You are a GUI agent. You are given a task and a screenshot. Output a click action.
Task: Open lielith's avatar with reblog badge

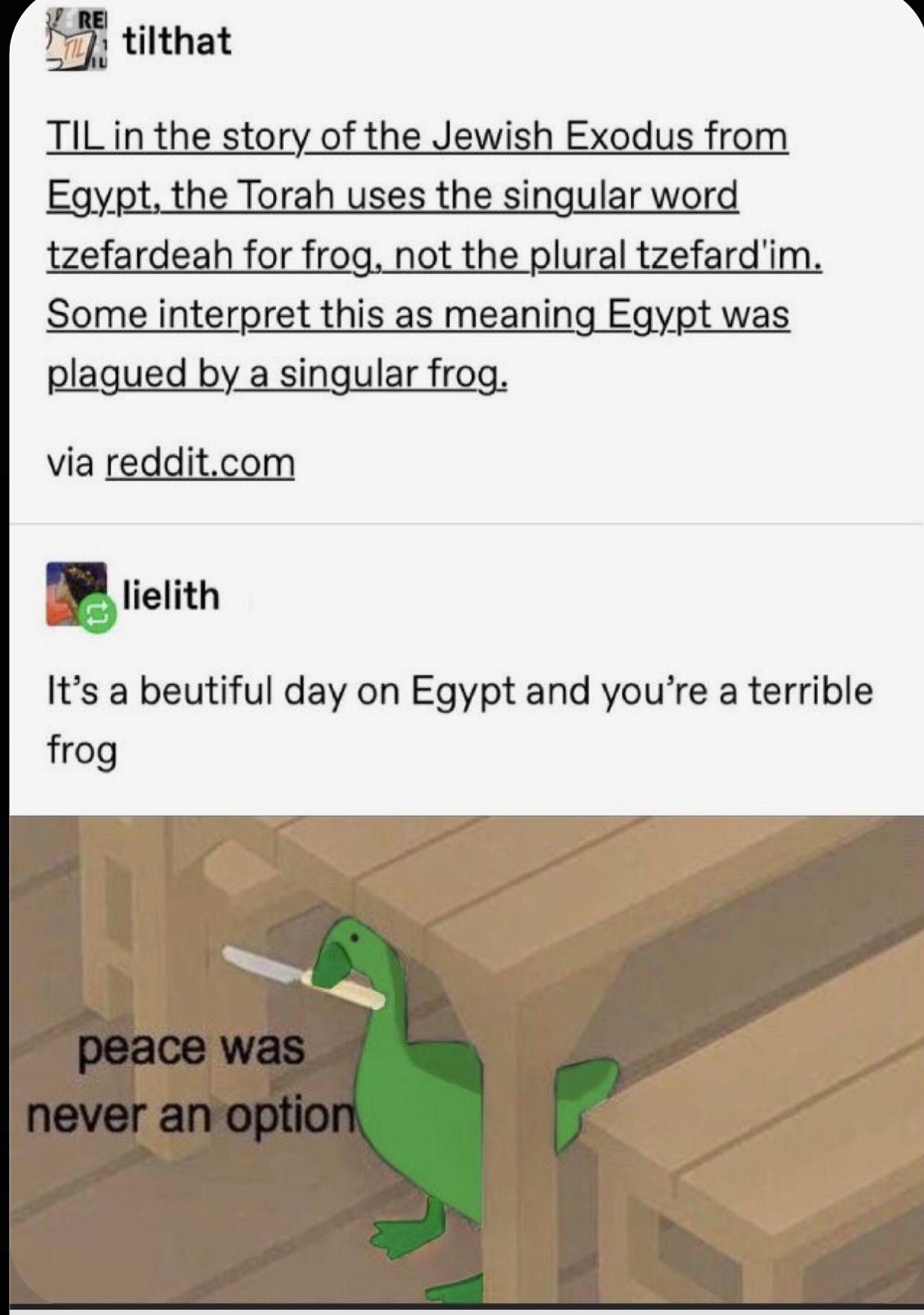coord(77,595)
